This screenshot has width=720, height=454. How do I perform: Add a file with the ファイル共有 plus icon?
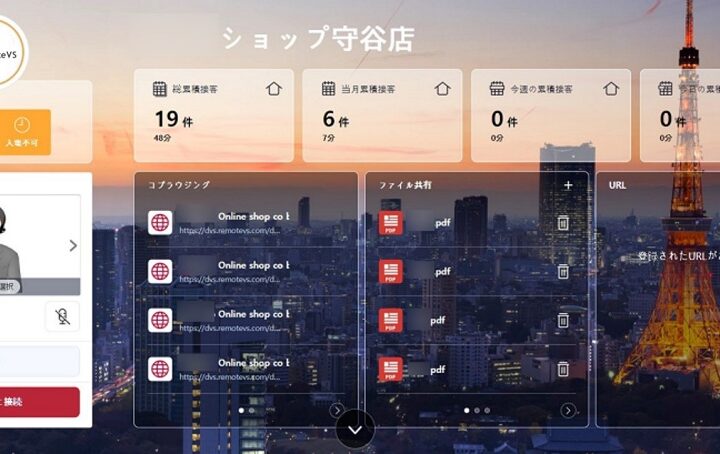[x=568, y=185]
